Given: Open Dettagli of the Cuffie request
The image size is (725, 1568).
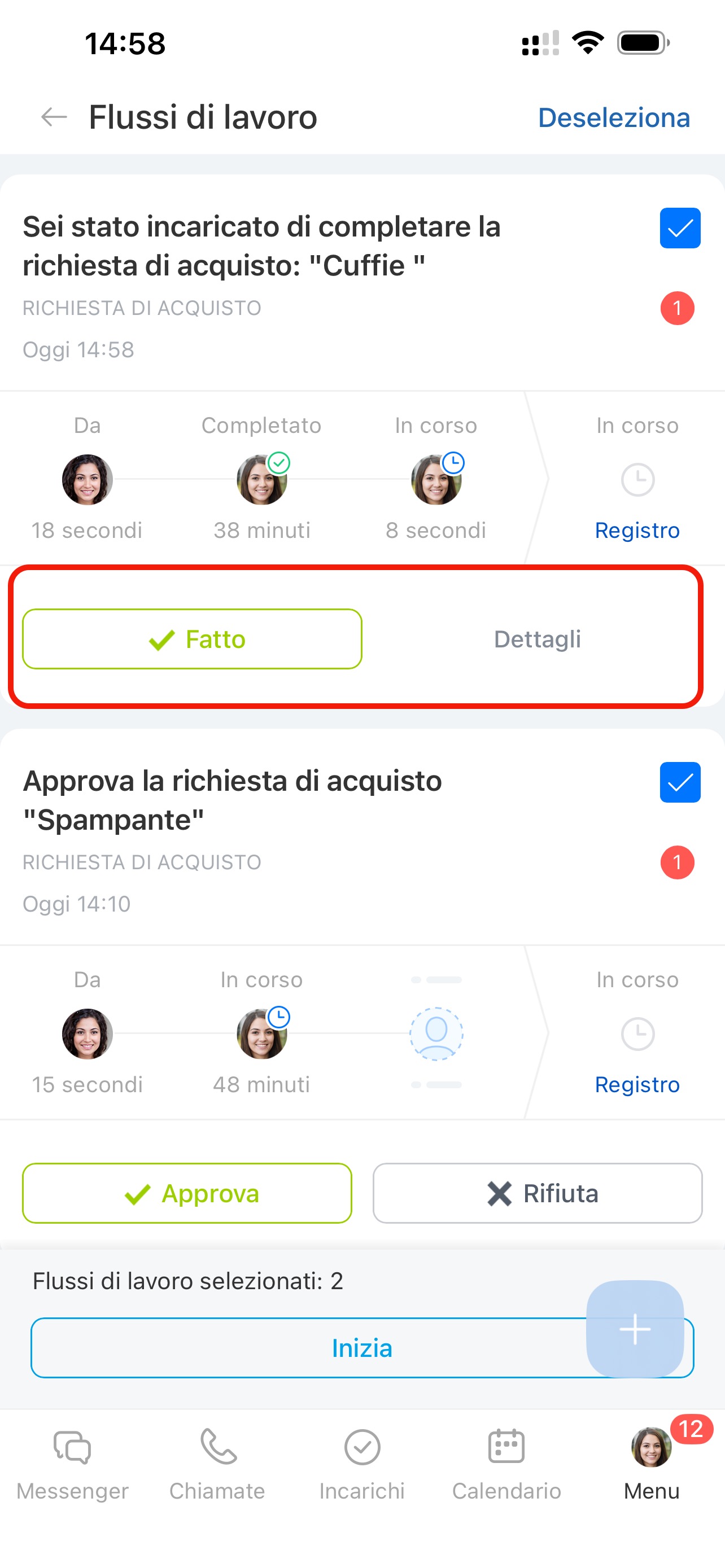Looking at the screenshot, I should tap(537, 639).
